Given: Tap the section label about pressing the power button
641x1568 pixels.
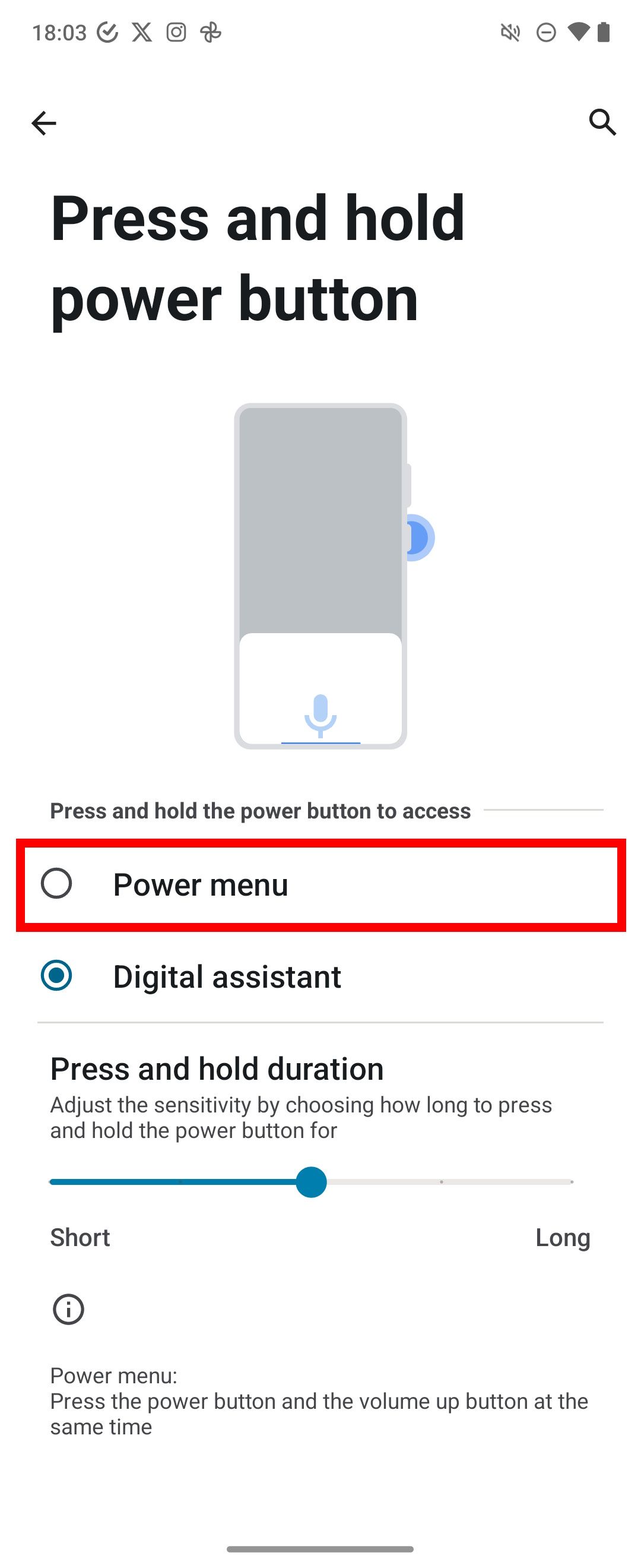Looking at the screenshot, I should tap(261, 810).
